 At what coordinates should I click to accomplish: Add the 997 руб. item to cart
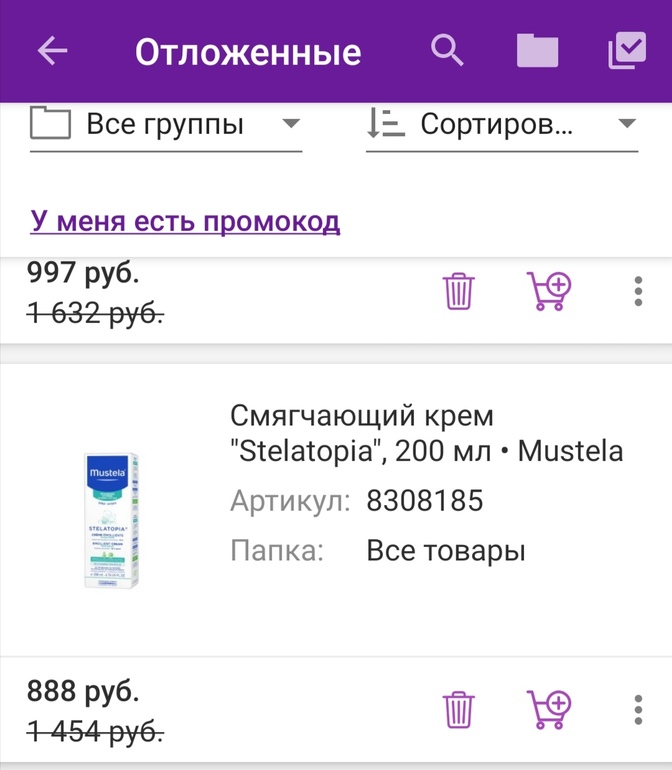[x=548, y=291]
